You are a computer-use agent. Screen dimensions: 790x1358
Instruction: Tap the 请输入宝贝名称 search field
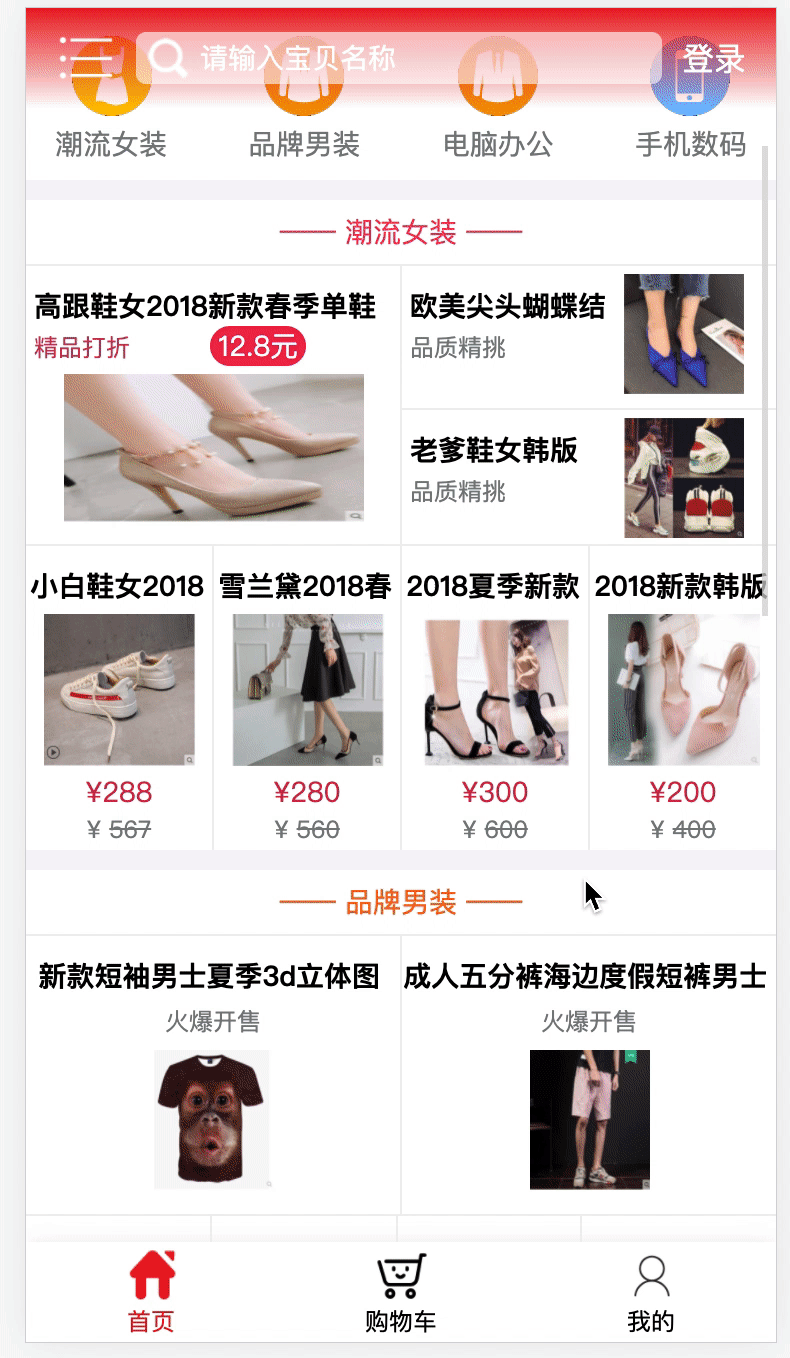click(400, 58)
